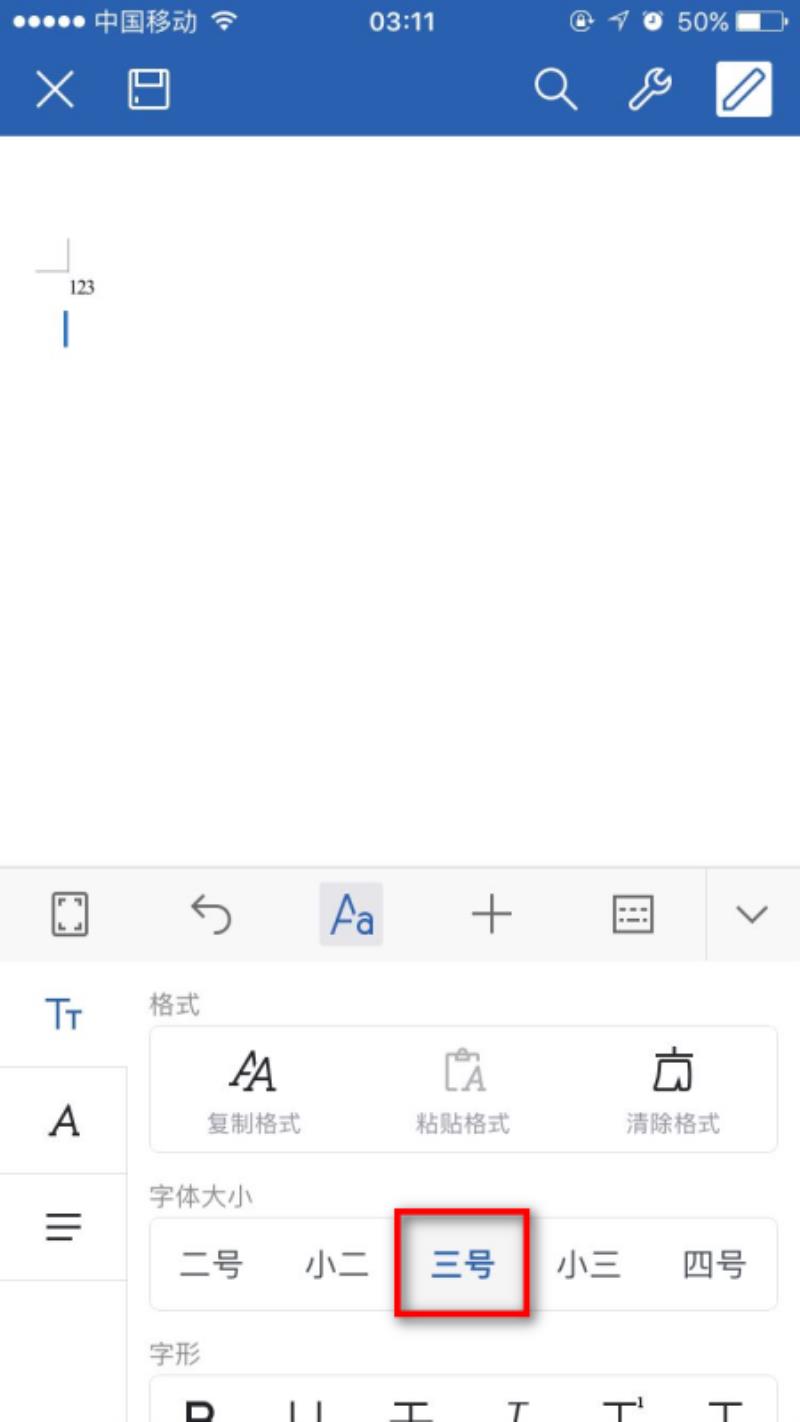Close the document with the X icon
800x1422 pixels.
tap(55, 90)
